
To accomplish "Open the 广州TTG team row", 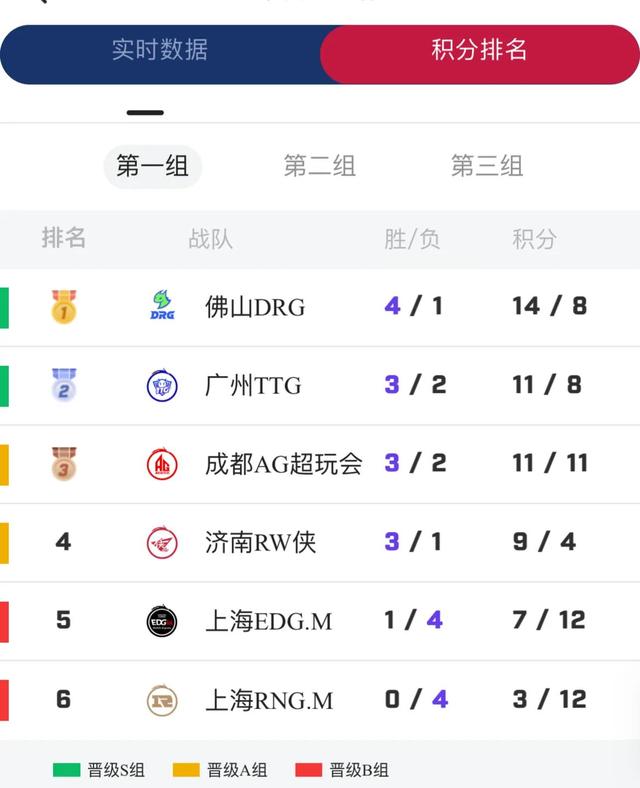I will (253, 385).
